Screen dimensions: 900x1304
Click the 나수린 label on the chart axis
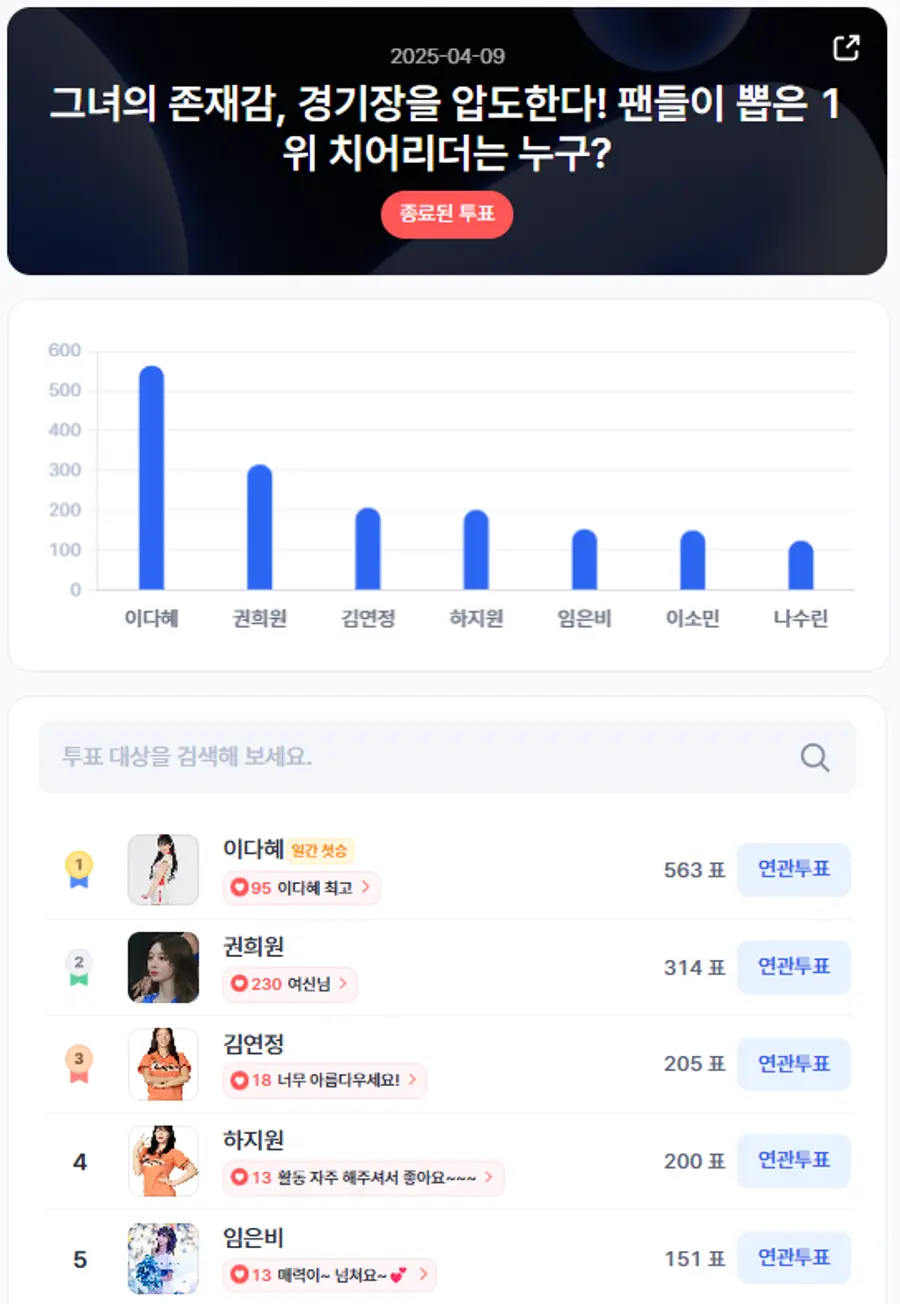[x=800, y=618]
